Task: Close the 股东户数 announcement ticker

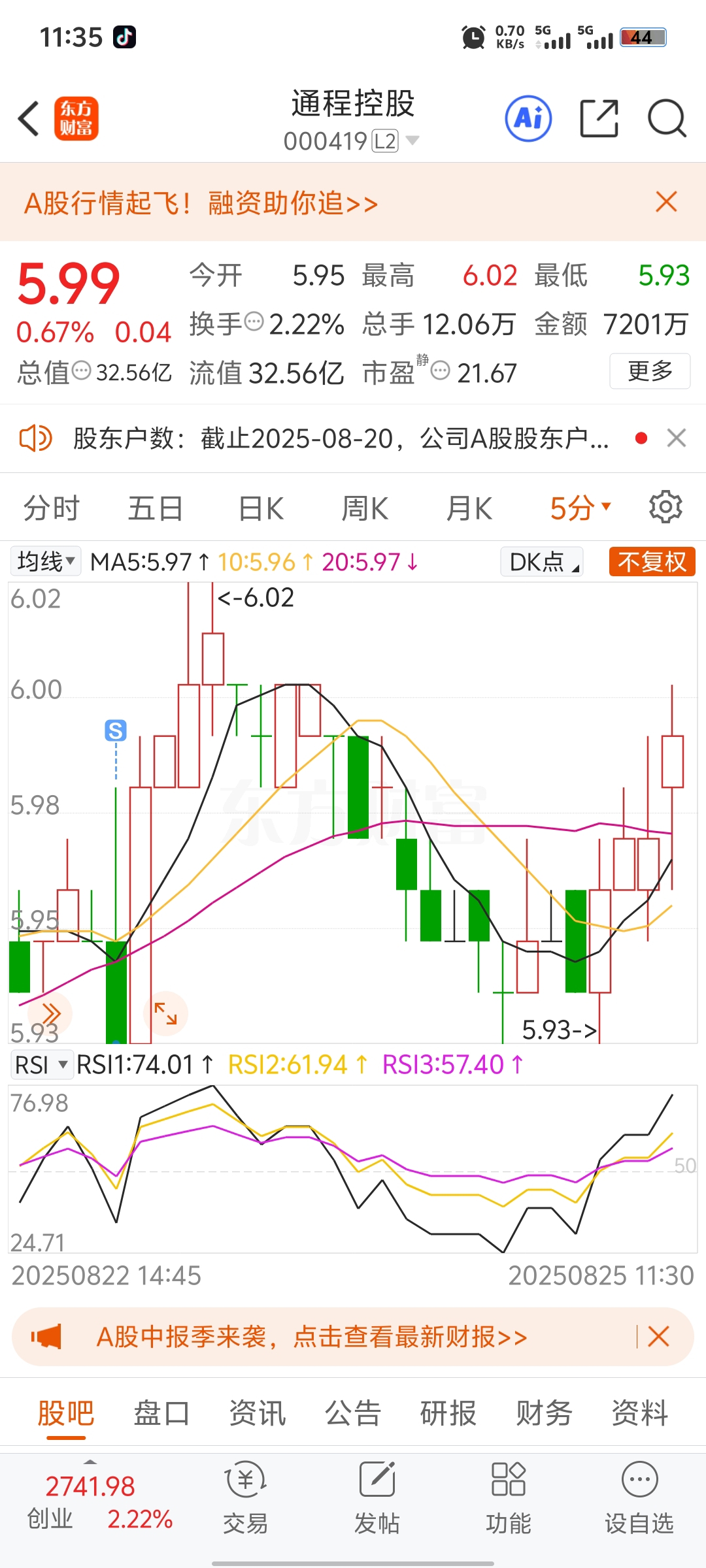Action: [677, 438]
